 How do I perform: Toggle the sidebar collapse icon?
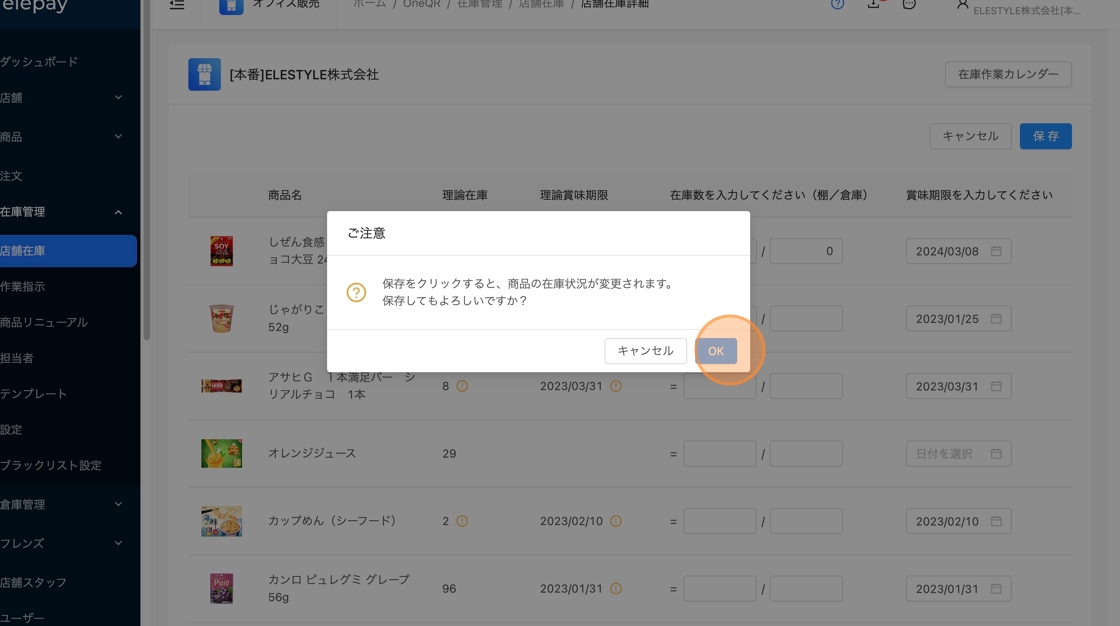pyautogui.click(x=177, y=5)
